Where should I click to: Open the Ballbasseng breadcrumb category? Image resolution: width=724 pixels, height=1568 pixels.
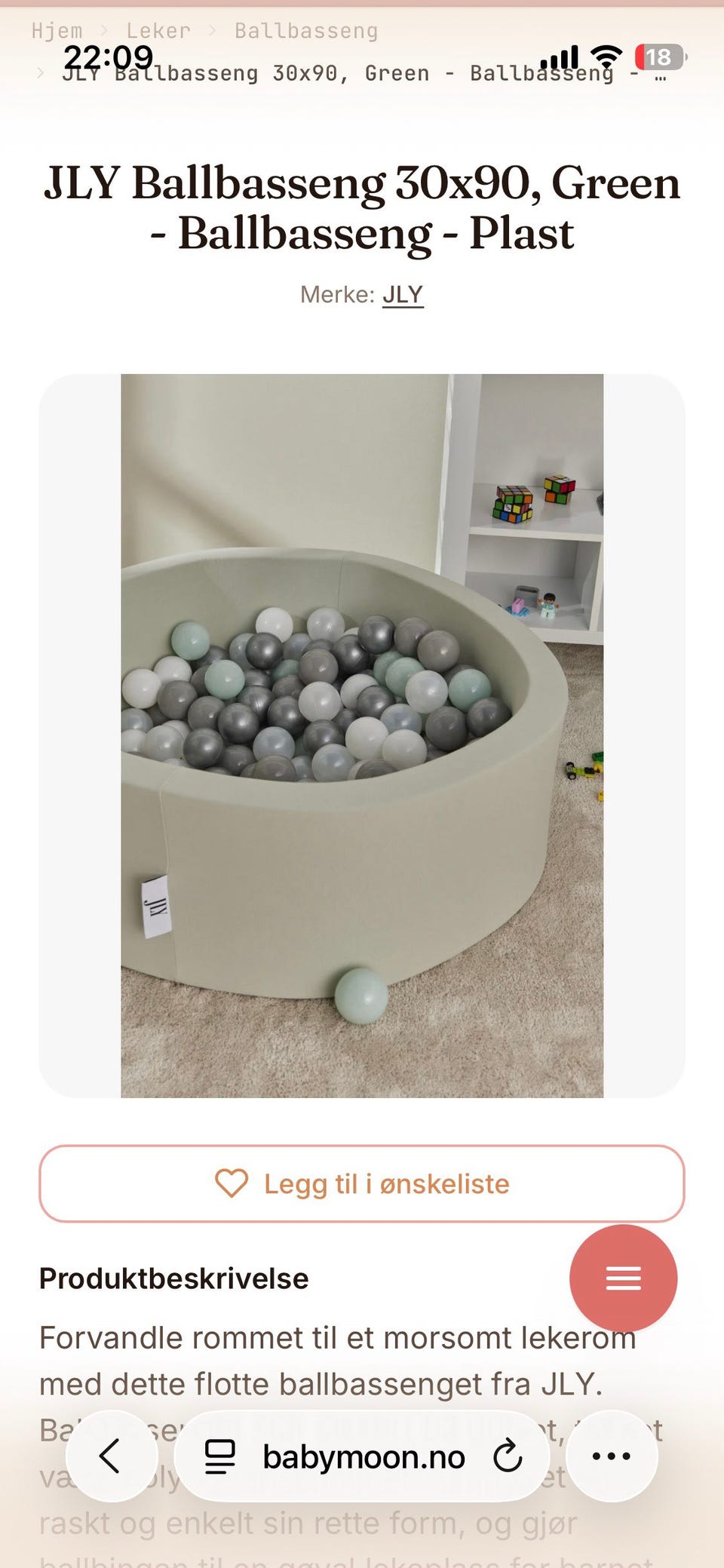(306, 31)
